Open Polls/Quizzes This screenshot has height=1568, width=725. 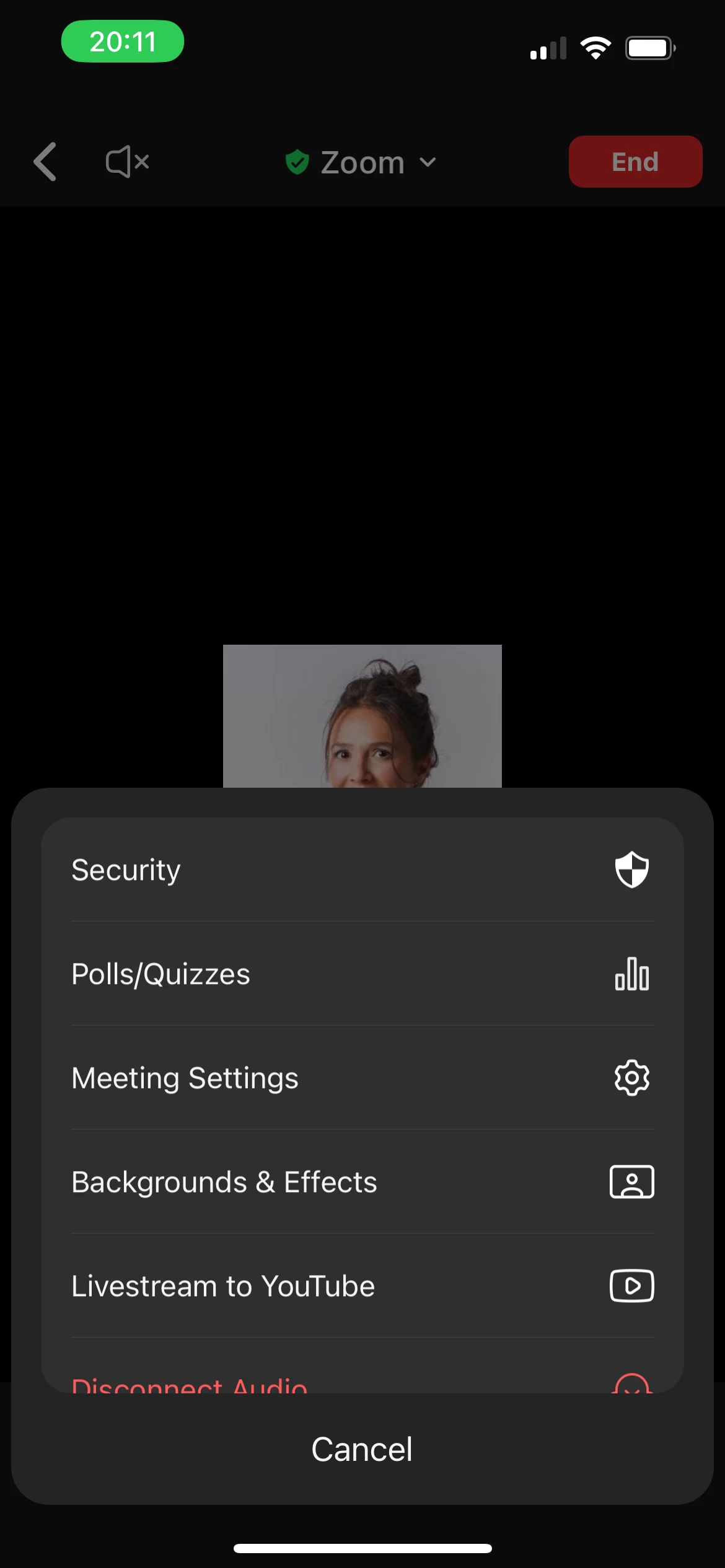(x=362, y=973)
